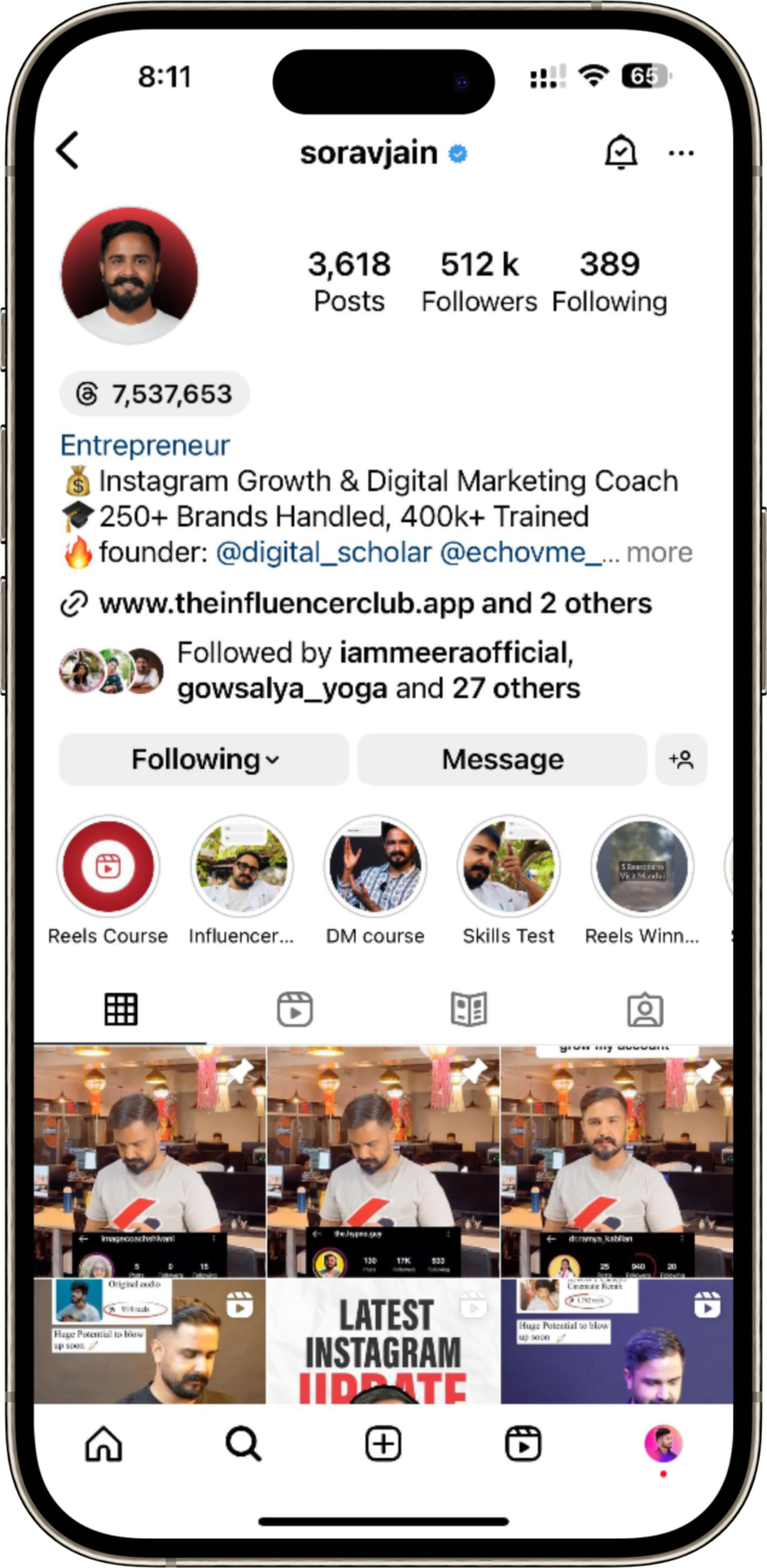Image resolution: width=767 pixels, height=1568 pixels.
Task: Switch to the Reels tab on profile
Action: (295, 1009)
